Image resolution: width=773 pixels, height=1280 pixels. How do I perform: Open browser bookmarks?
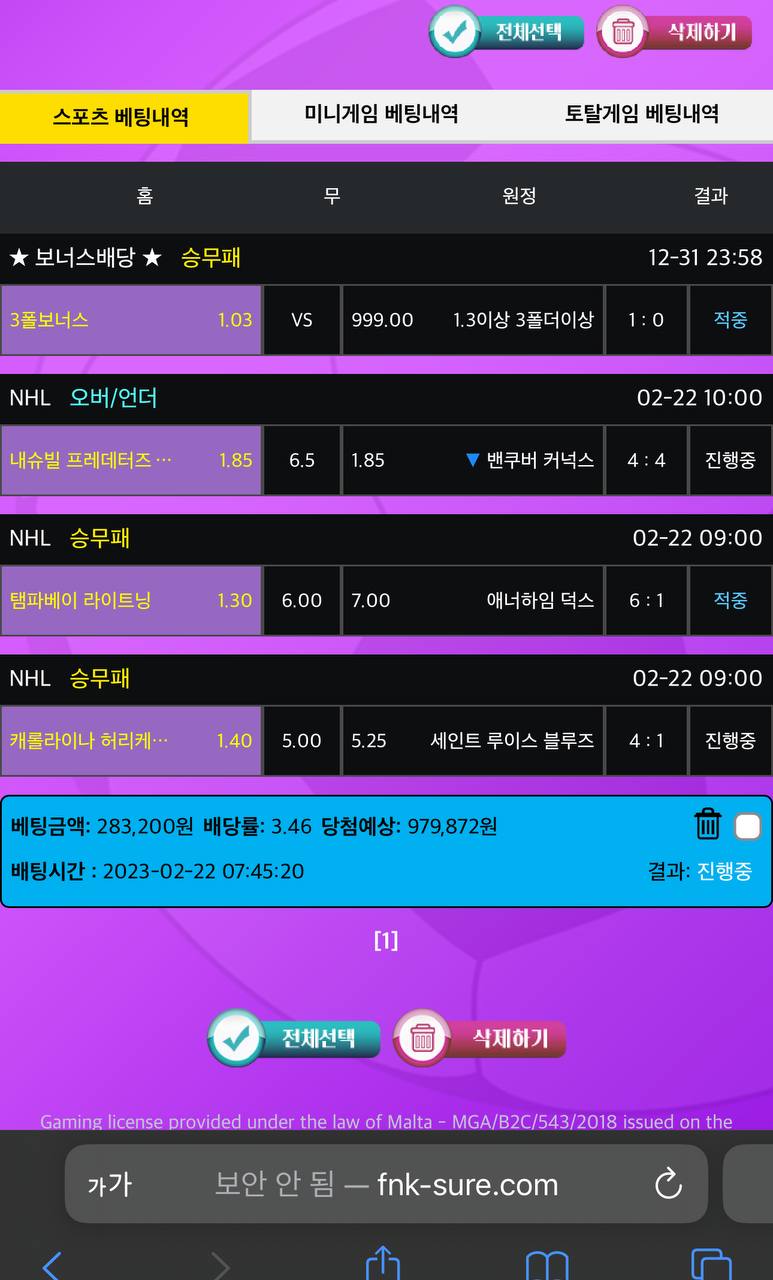pos(547,1266)
